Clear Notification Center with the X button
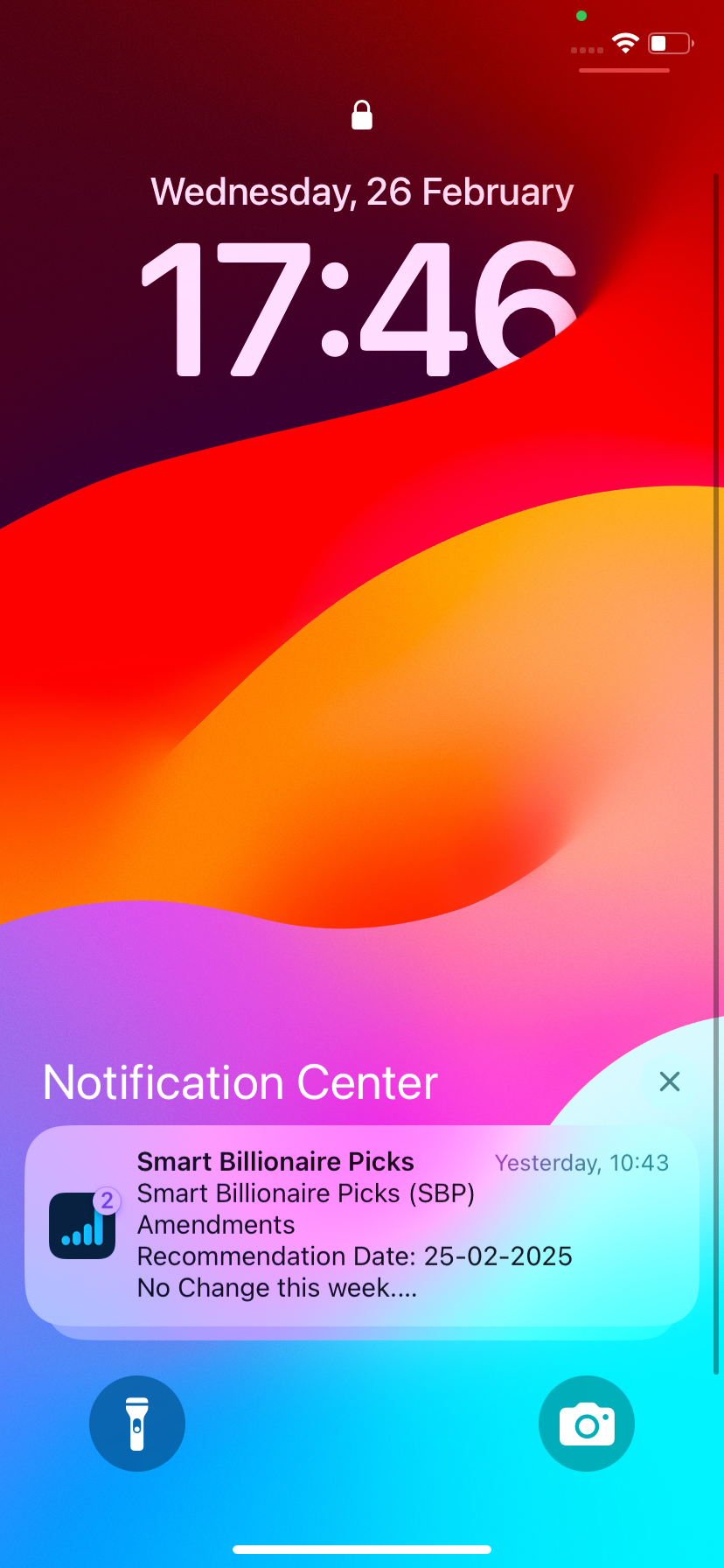Screen dimensions: 724x1568 pos(670,1081)
